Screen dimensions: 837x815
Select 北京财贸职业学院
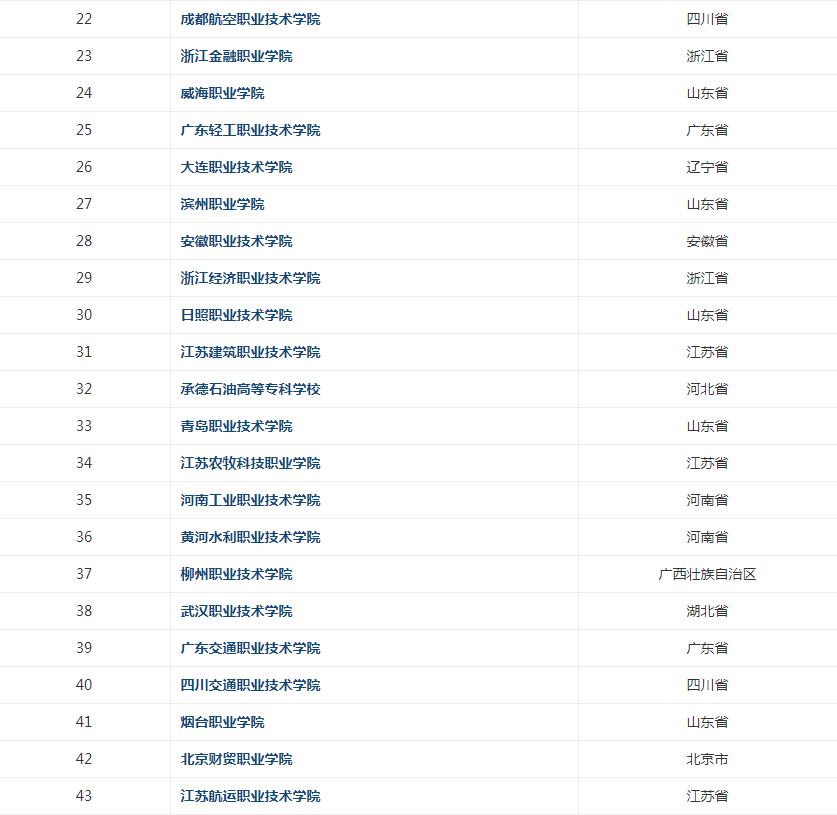pos(236,759)
